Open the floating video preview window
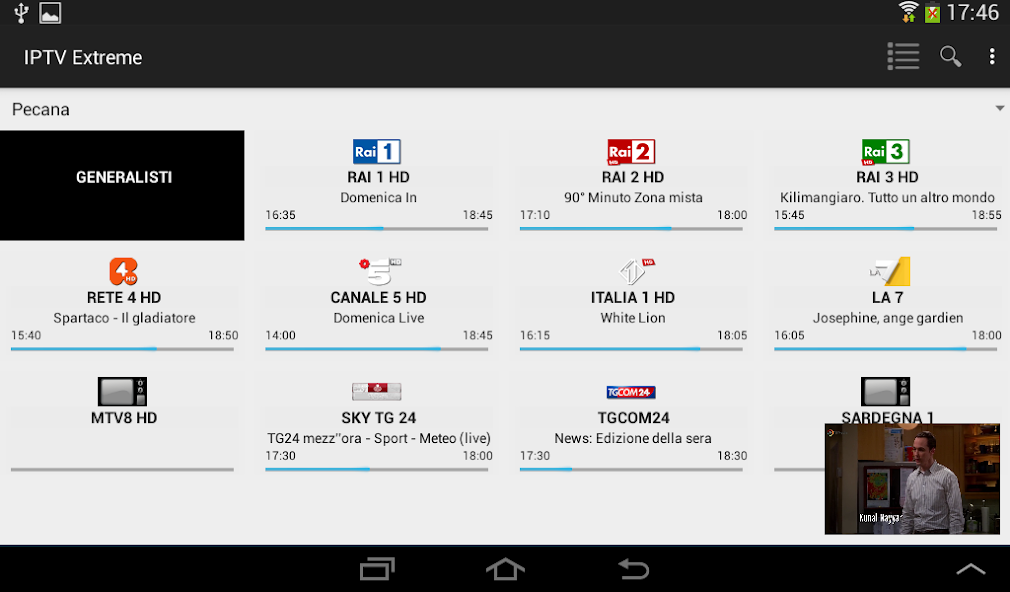The image size is (1010, 592). pos(911,478)
